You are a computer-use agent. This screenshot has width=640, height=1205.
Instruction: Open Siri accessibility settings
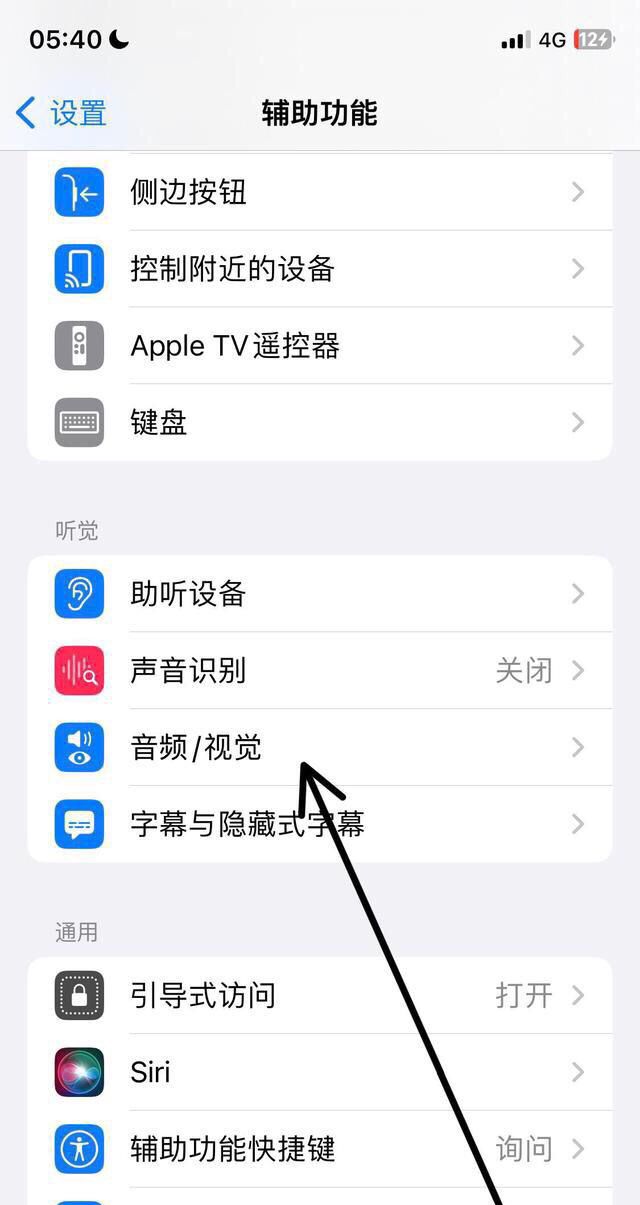(320, 1072)
